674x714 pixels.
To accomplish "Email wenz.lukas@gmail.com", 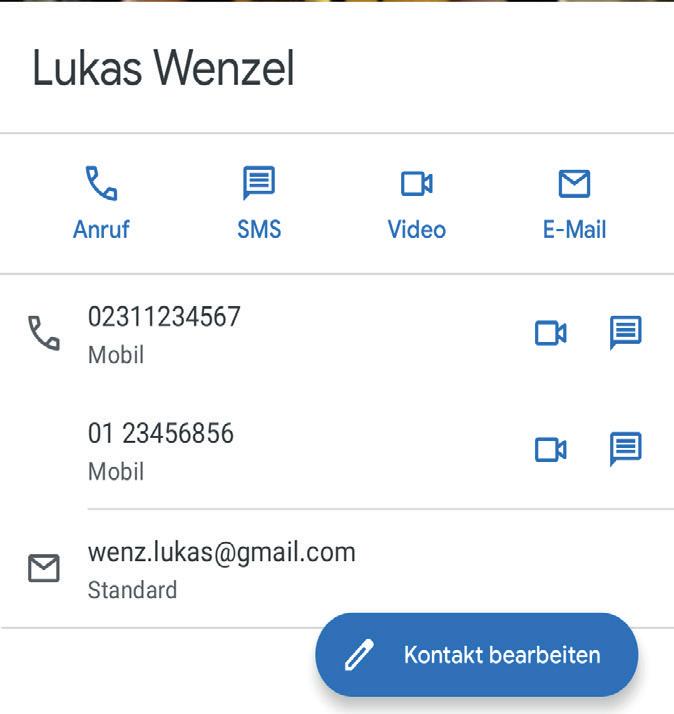I will [x=337, y=569].
